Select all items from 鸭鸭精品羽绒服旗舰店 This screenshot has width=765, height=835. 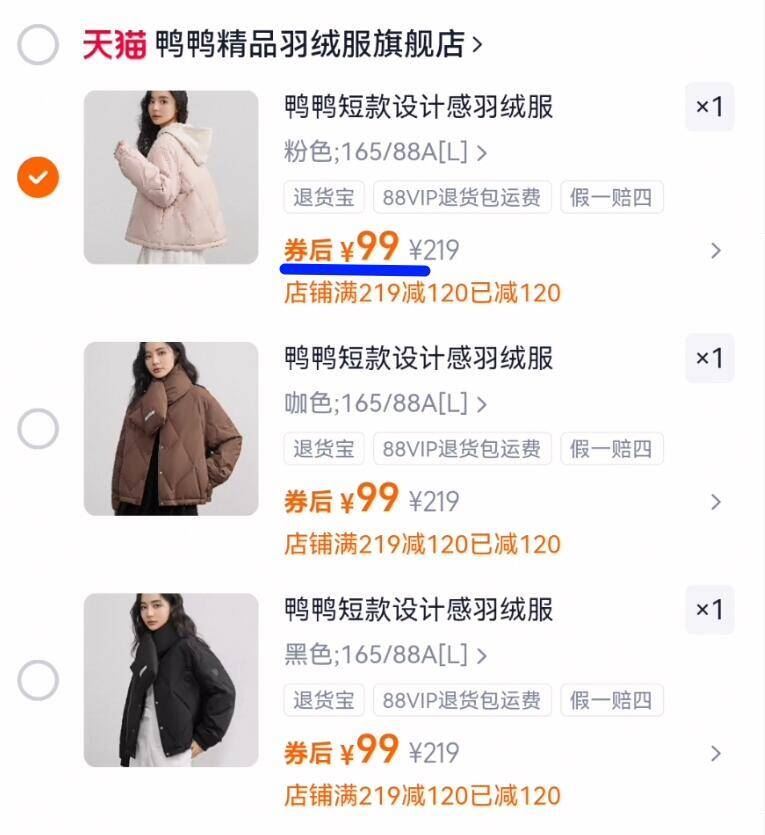click(39, 45)
